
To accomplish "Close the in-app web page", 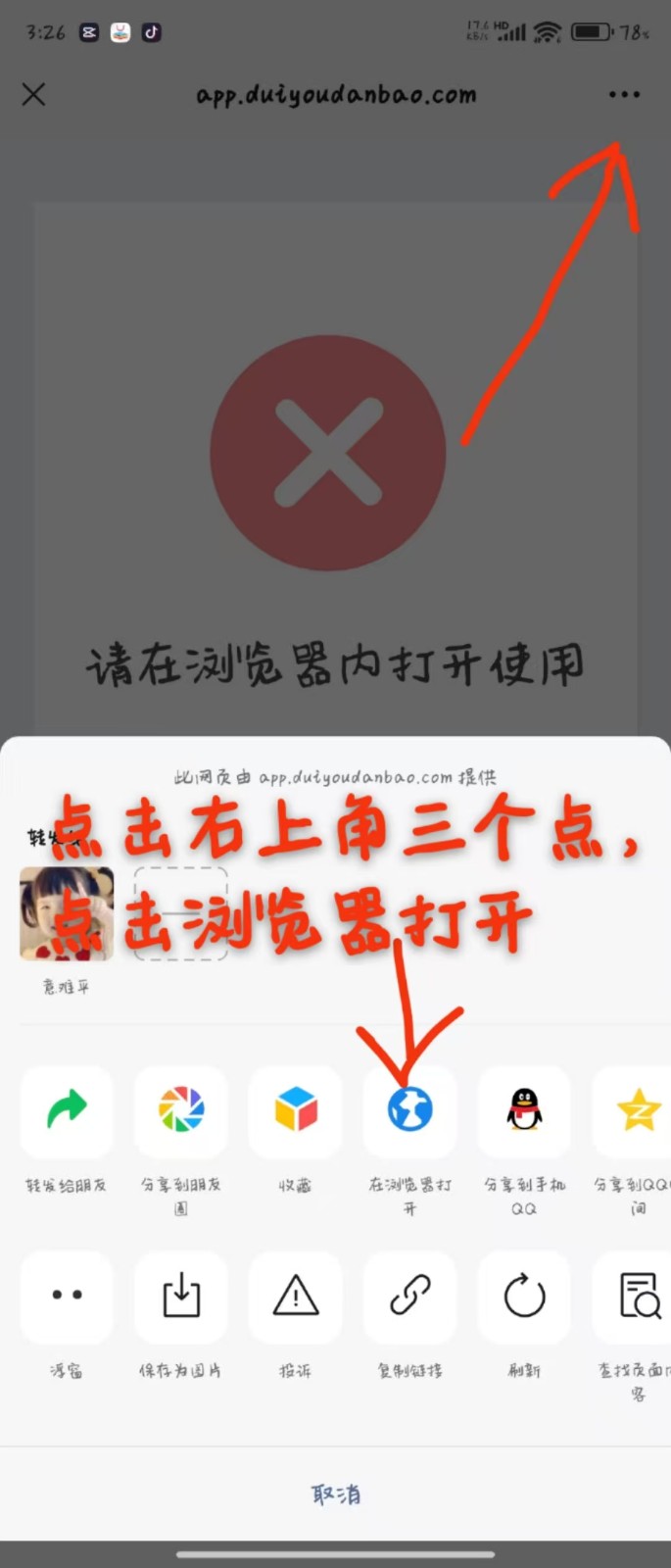I will click(34, 95).
